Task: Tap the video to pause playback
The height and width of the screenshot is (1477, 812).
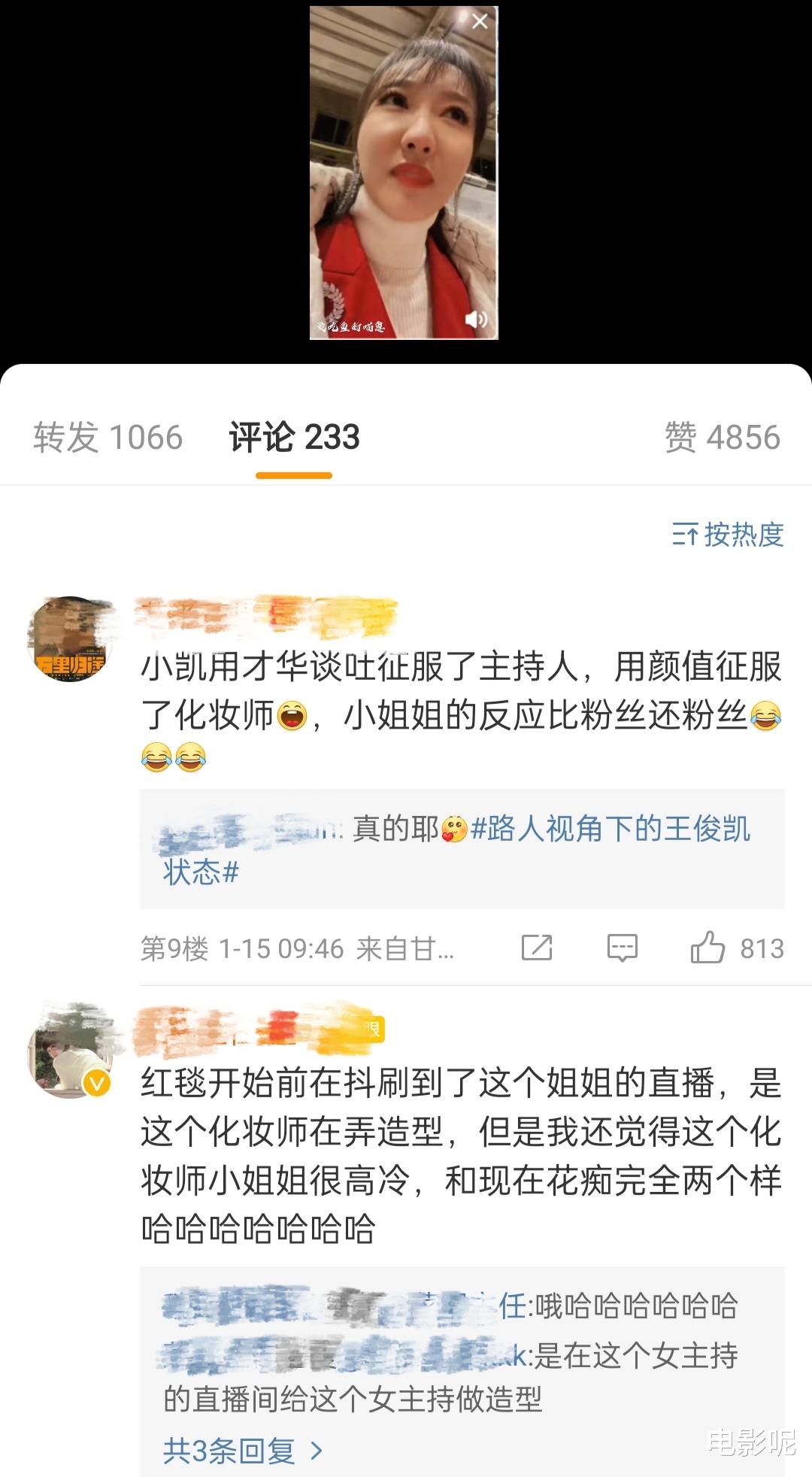Action: (406, 173)
